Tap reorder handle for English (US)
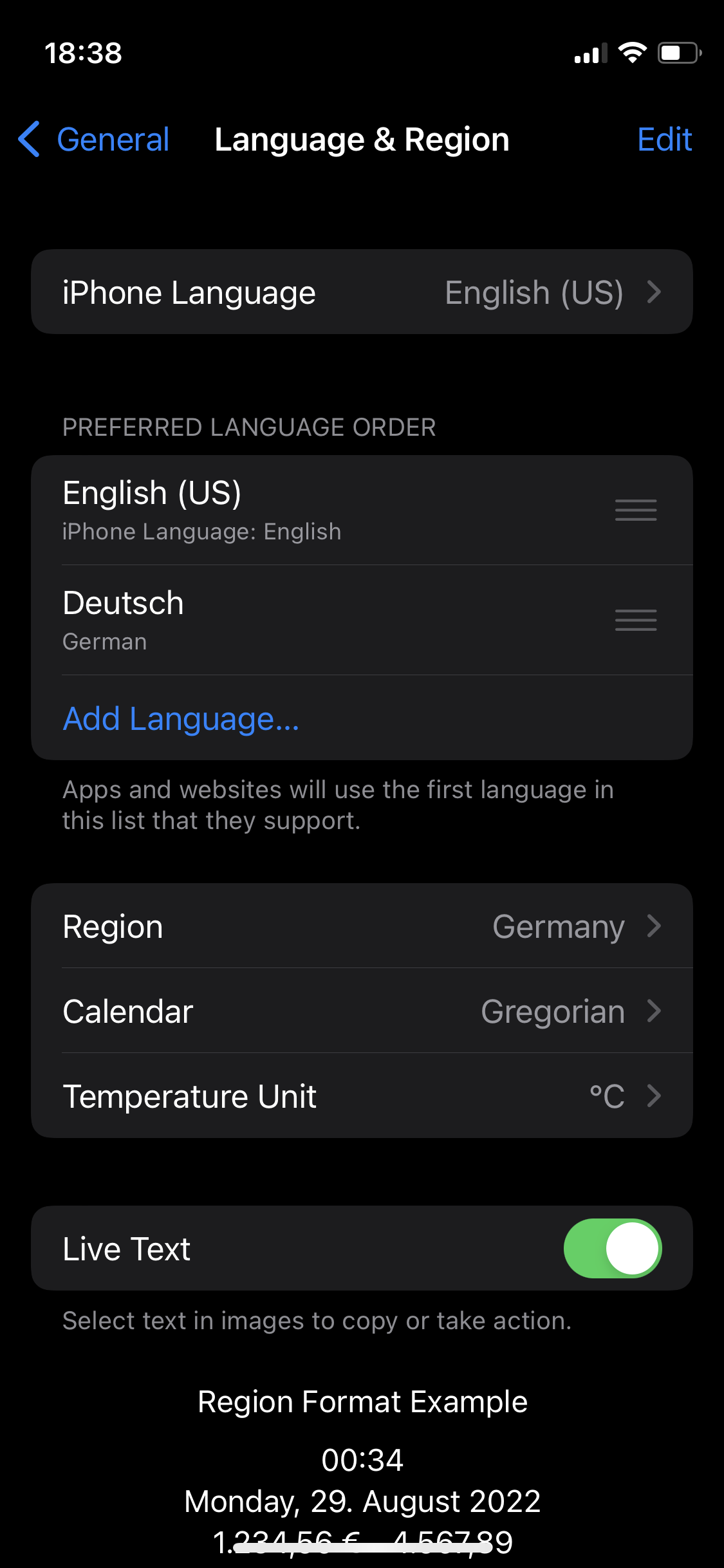Image resolution: width=724 pixels, height=1568 pixels. tap(635, 510)
